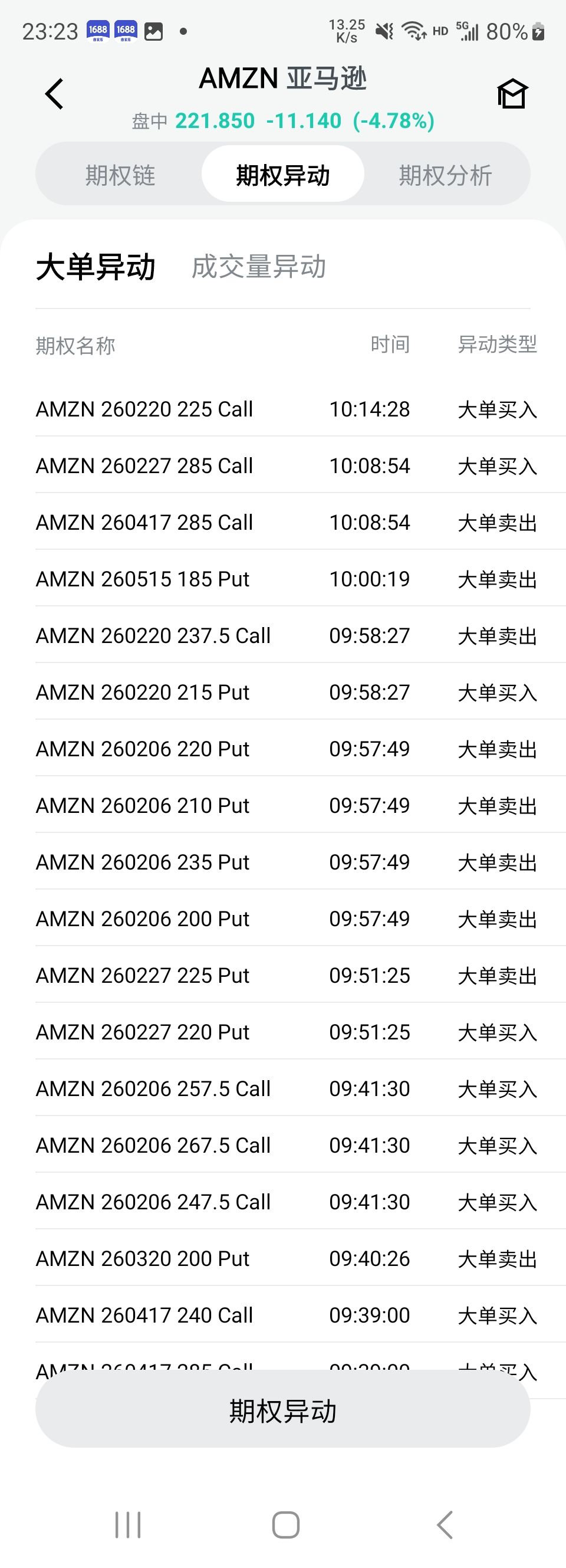This screenshot has width=566, height=1568.
Task: Switch to the 期权分析 tab
Action: pos(446,175)
